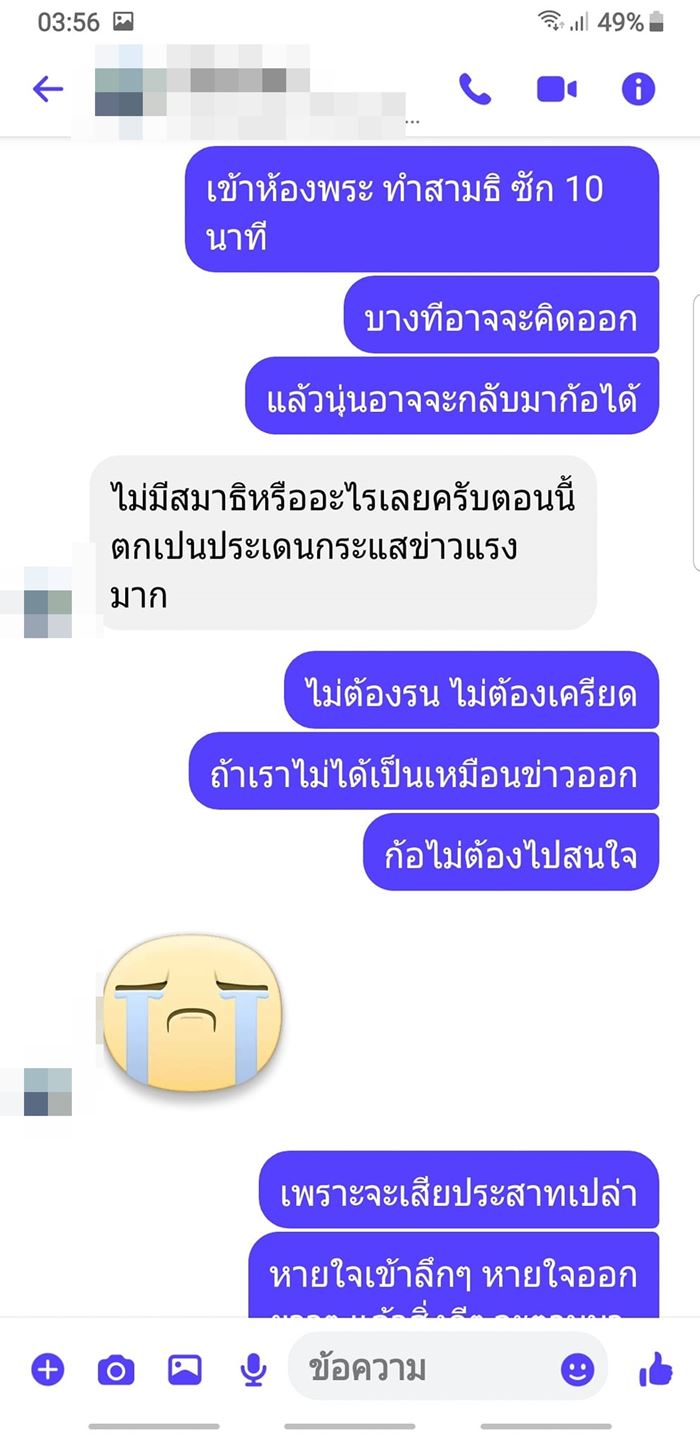This screenshot has width=700, height=1439.
Task: Start a voice call
Action: (x=475, y=90)
